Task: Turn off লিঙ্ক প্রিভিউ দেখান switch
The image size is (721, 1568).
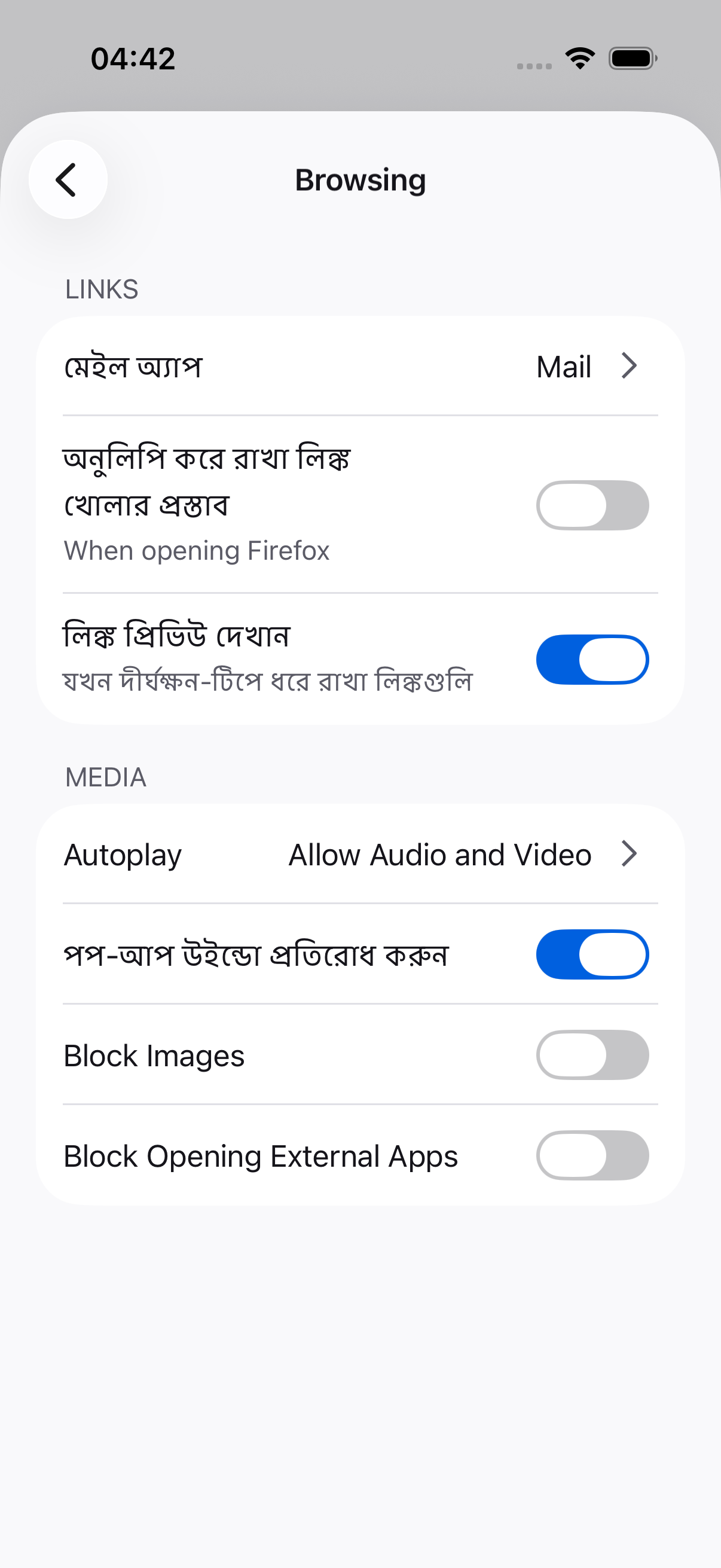Action: click(x=592, y=659)
